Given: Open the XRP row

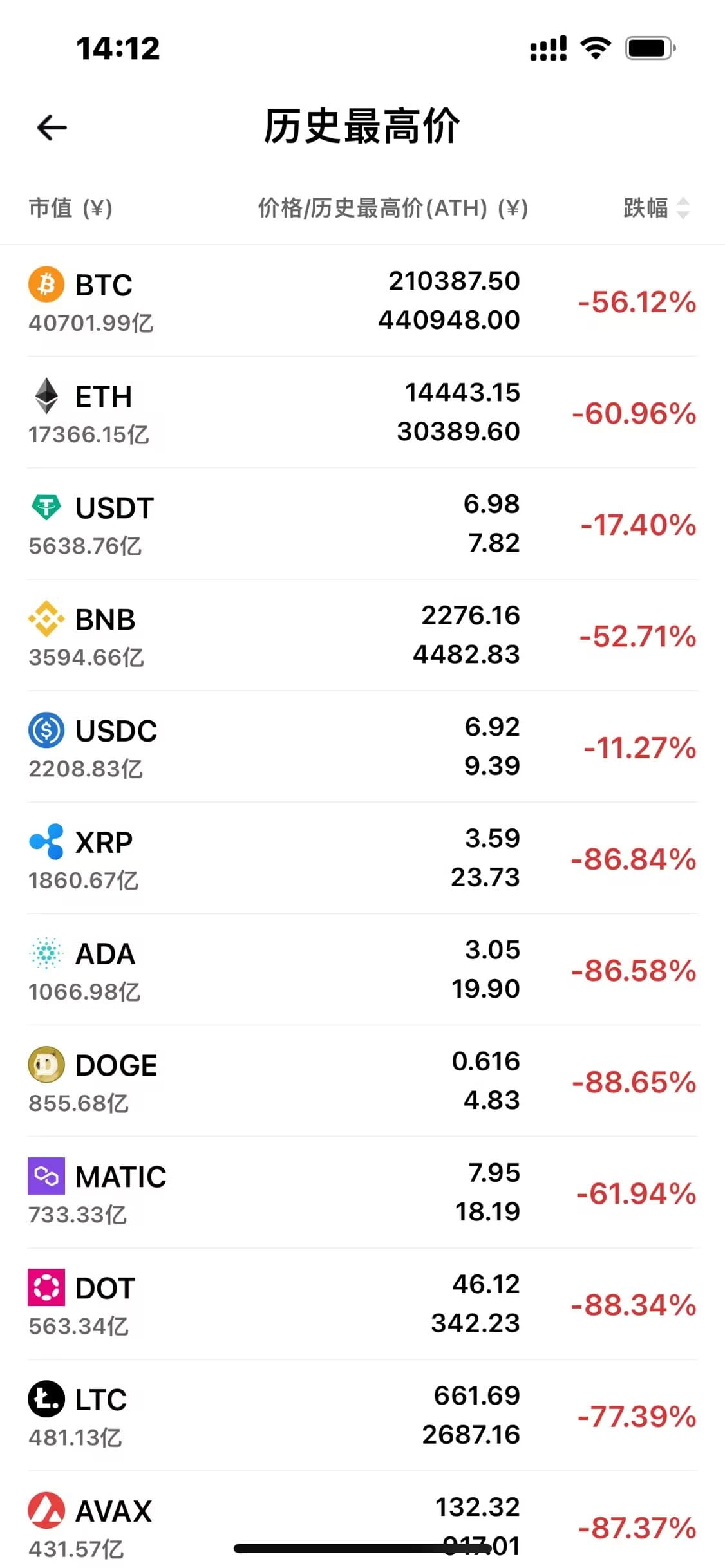Looking at the screenshot, I should (x=362, y=858).
